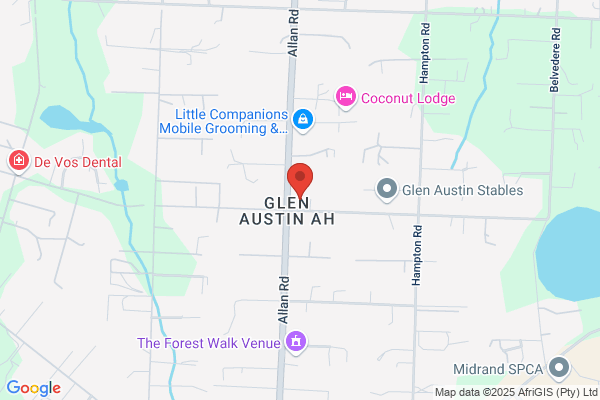Tap the red location pin at Glen Austin AH
600x400 pixels.
[x=300, y=181]
